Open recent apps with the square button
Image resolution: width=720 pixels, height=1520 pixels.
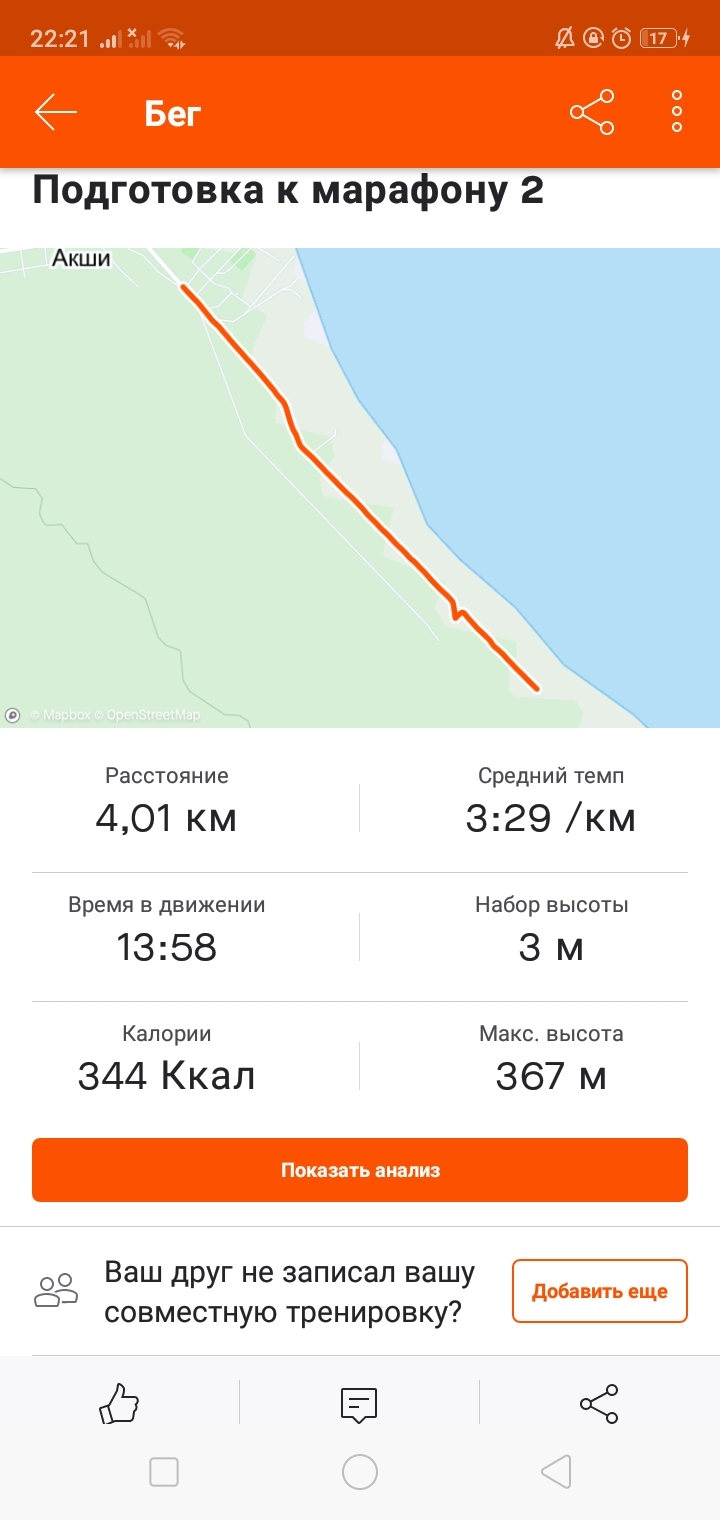pos(164,1472)
